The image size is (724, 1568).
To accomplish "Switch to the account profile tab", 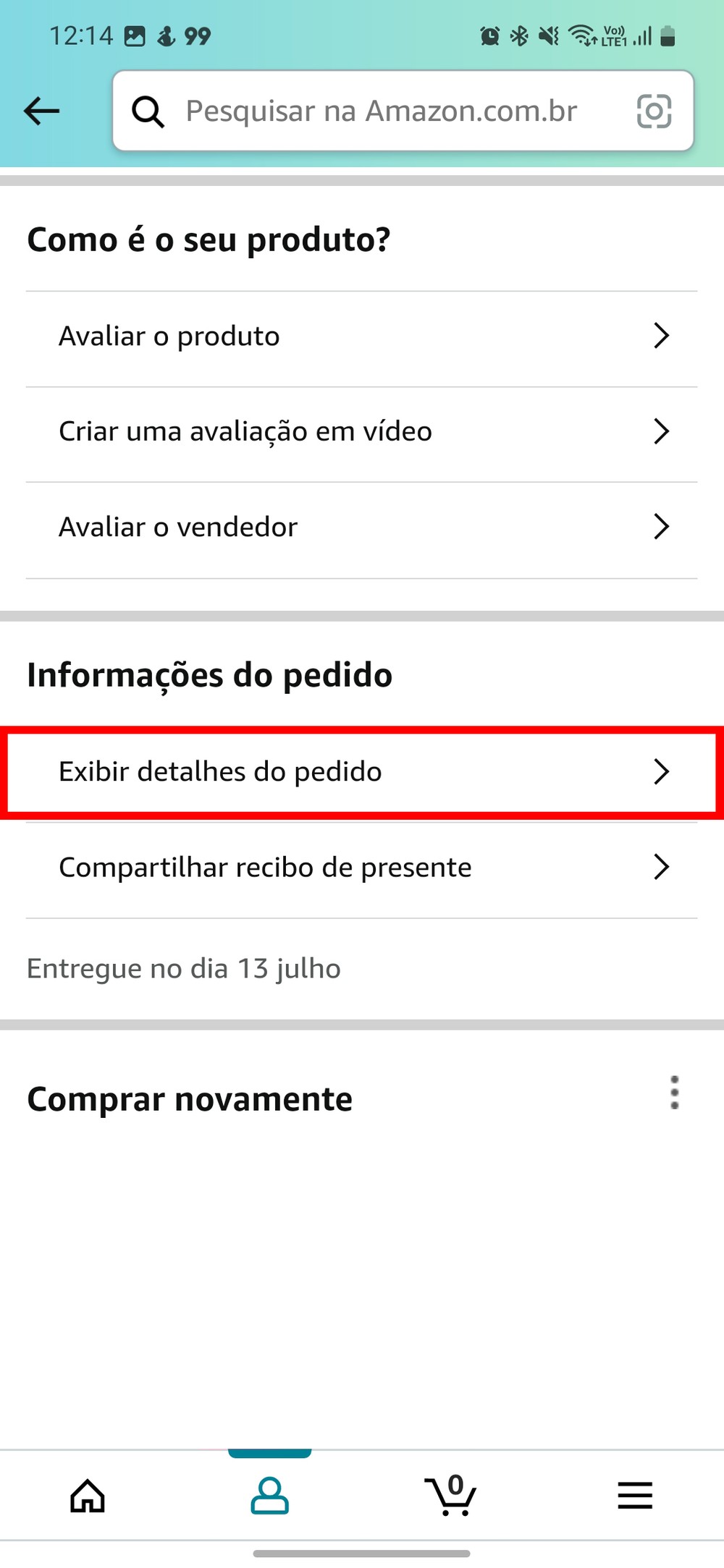I will [x=270, y=1496].
